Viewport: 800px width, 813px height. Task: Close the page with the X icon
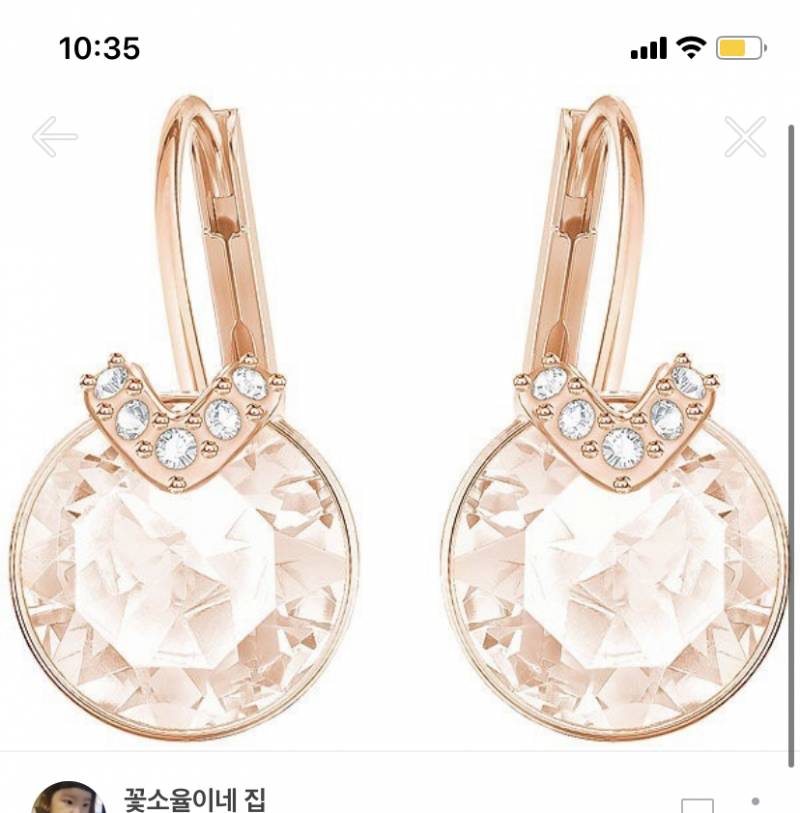click(x=745, y=137)
